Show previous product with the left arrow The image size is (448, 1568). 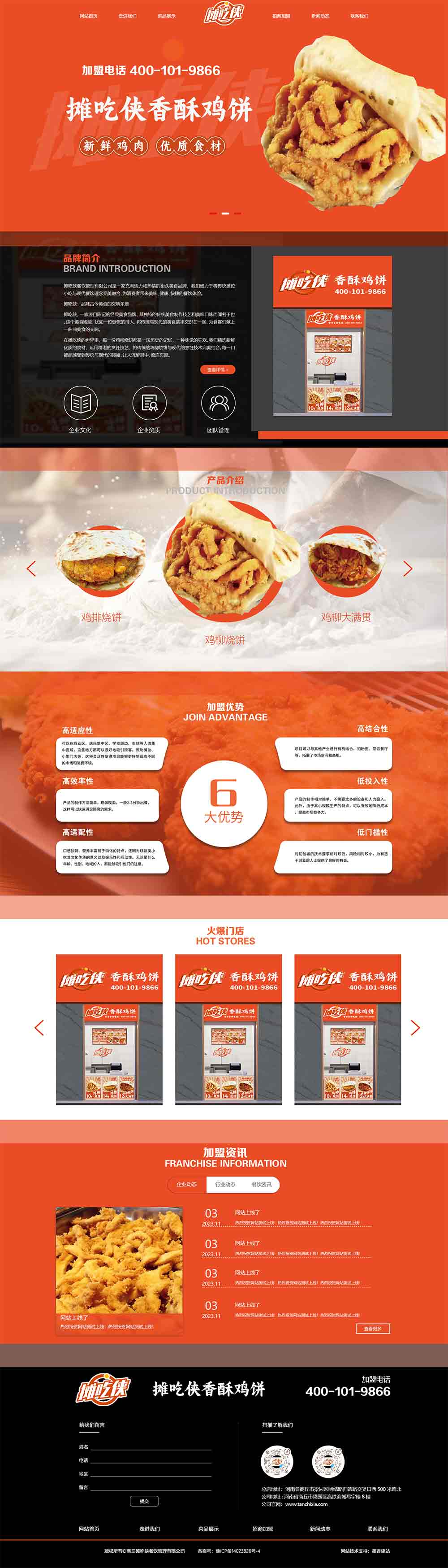coord(32,569)
